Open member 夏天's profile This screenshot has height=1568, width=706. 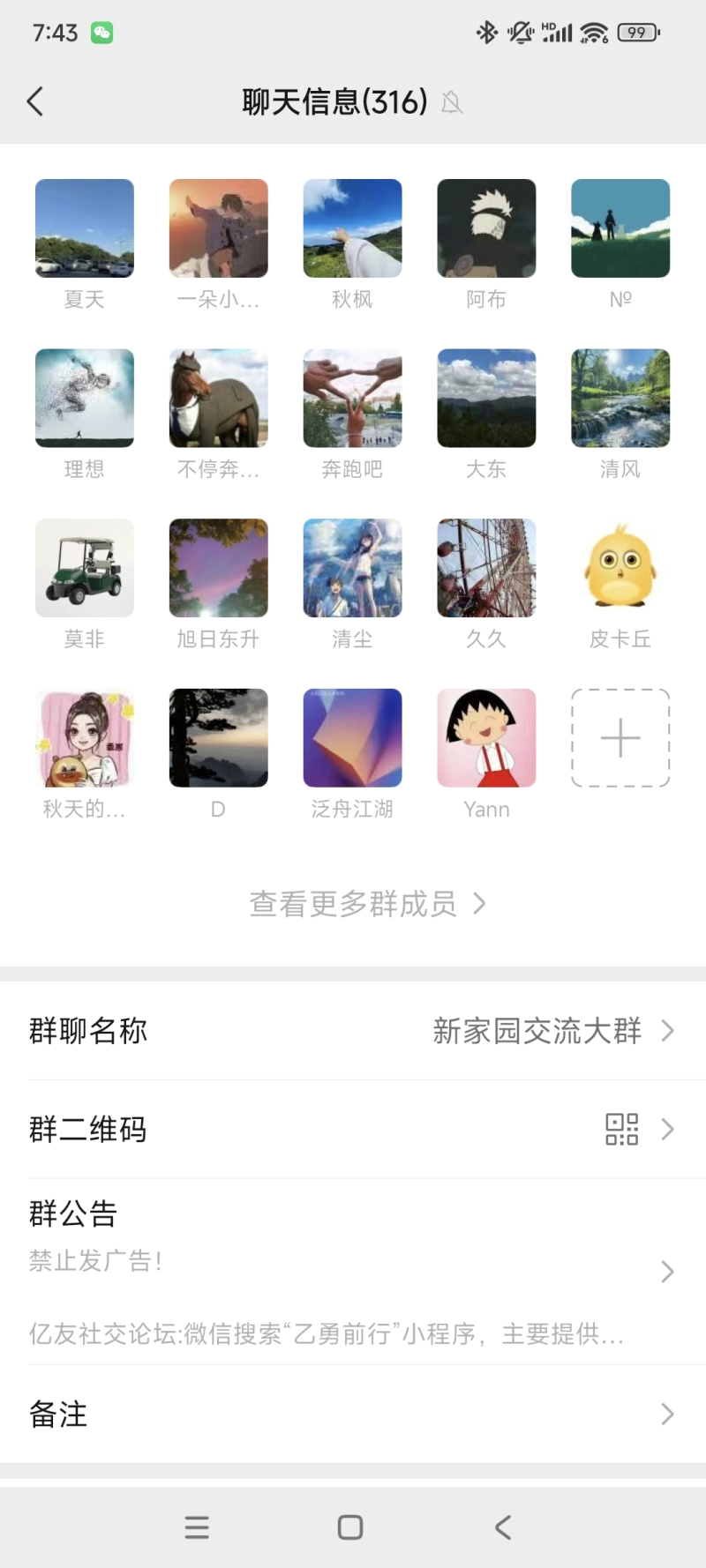85,228
